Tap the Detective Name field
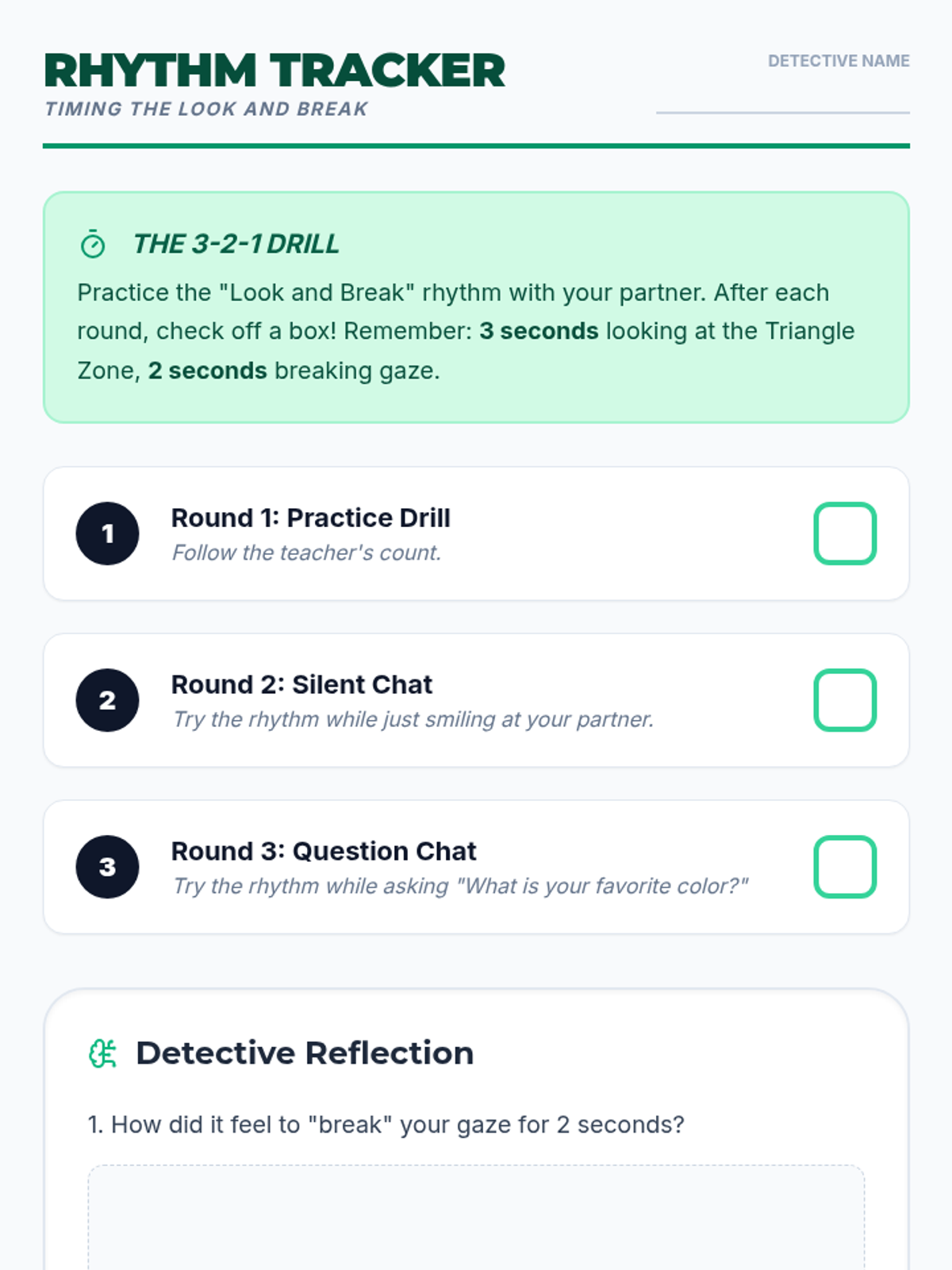The width and height of the screenshot is (952, 1270). point(782,97)
